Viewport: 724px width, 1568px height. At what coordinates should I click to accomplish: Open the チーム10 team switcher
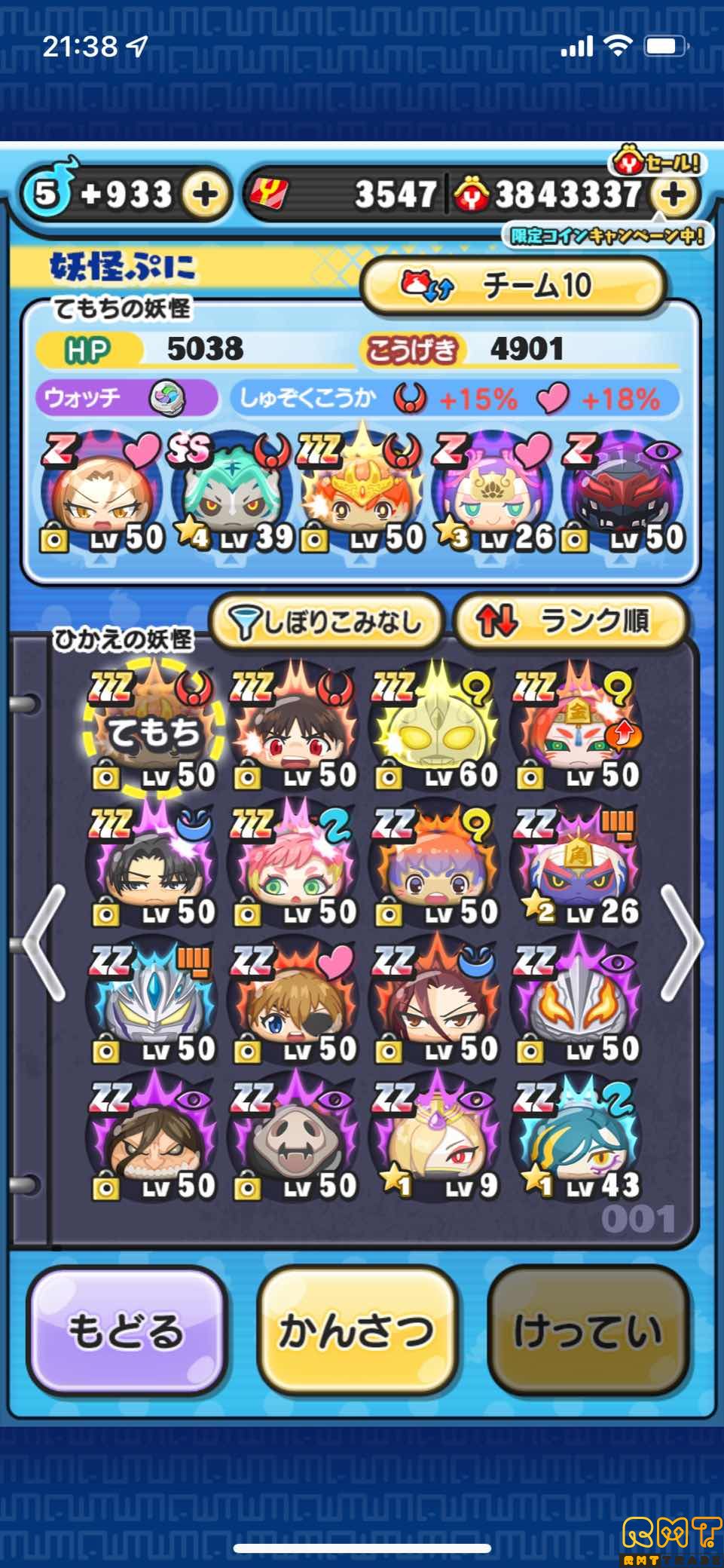tap(513, 286)
